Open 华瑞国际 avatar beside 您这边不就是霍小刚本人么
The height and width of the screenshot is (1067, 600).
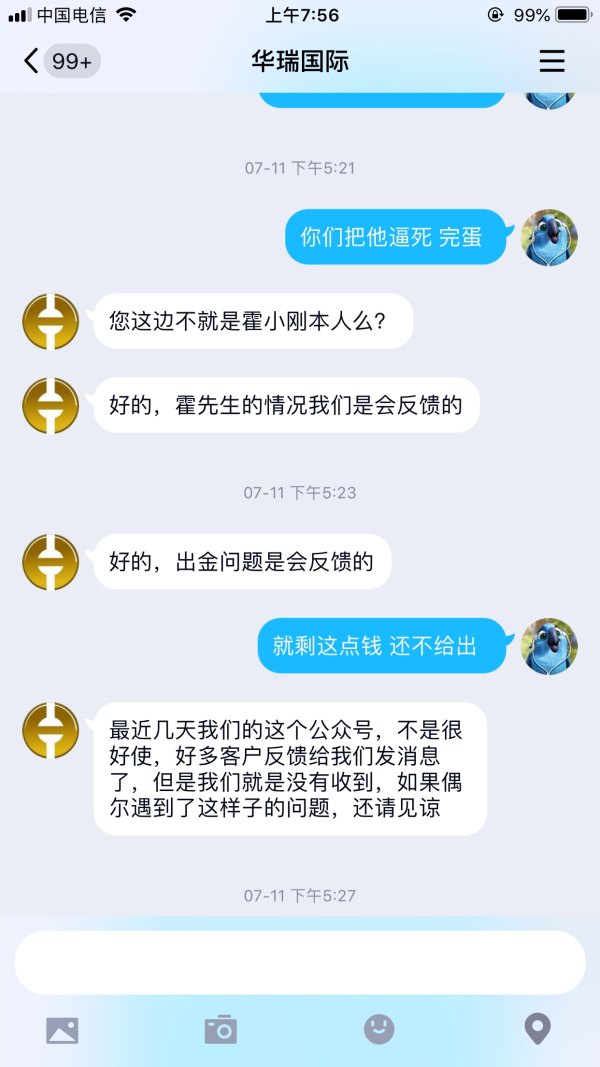coord(50,321)
